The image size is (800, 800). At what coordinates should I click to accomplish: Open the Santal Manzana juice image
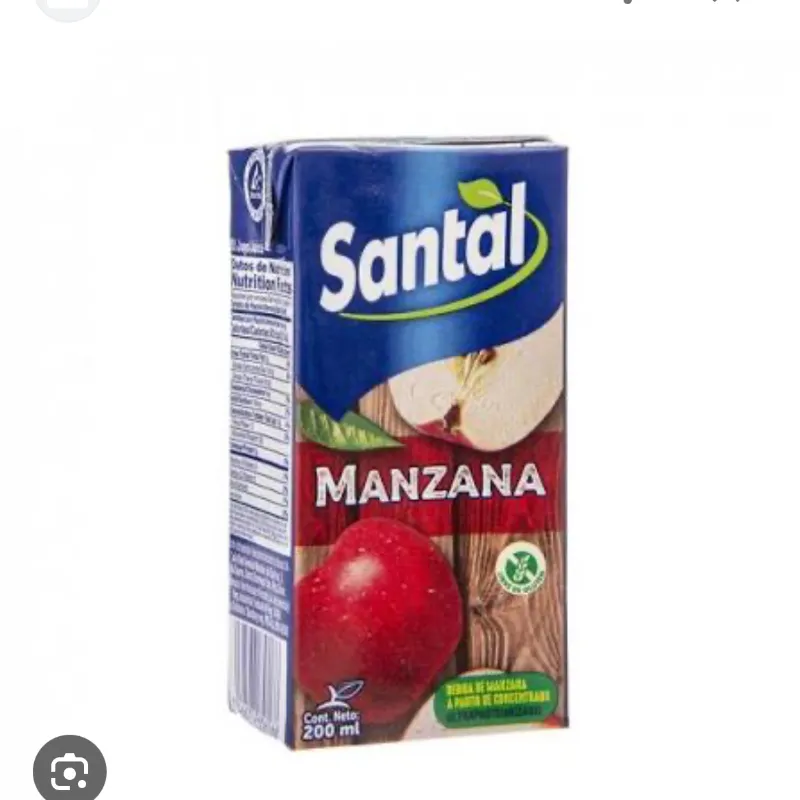point(400,440)
